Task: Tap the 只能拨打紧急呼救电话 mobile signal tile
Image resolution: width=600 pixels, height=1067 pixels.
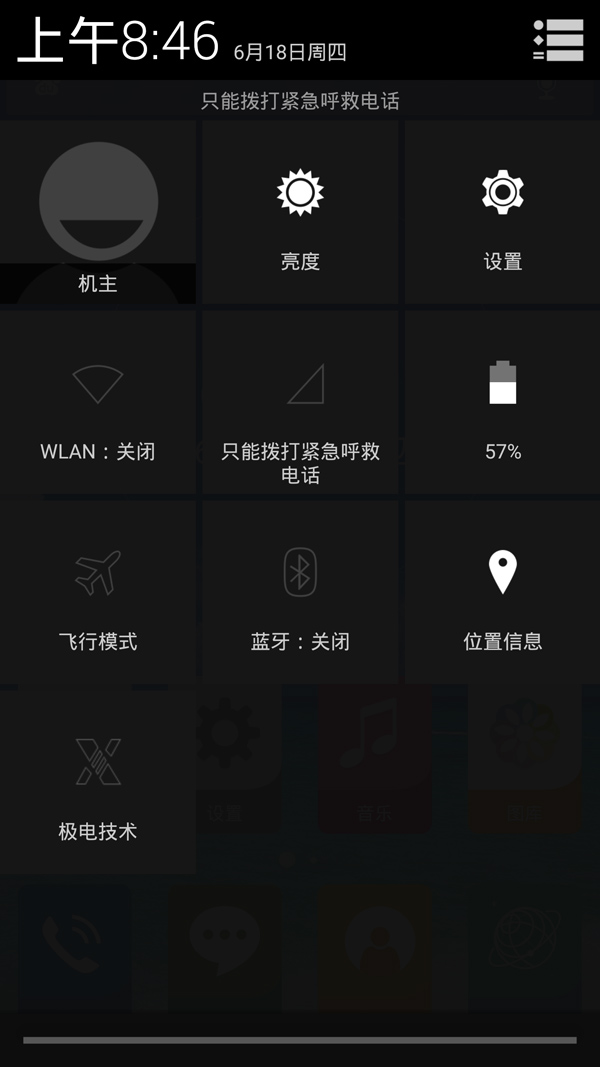Action: point(300,402)
